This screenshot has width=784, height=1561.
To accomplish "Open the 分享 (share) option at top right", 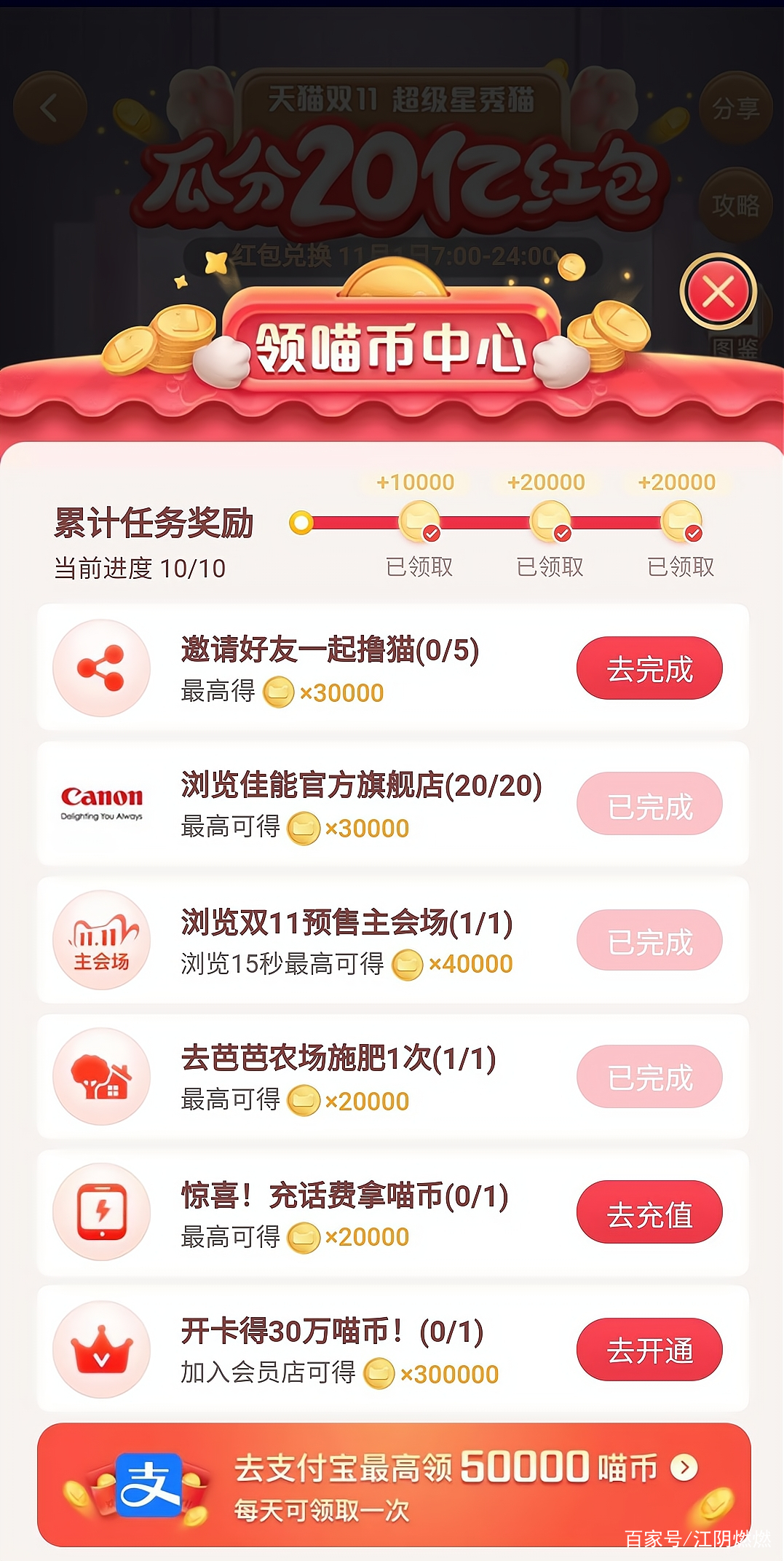I will (x=737, y=106).
